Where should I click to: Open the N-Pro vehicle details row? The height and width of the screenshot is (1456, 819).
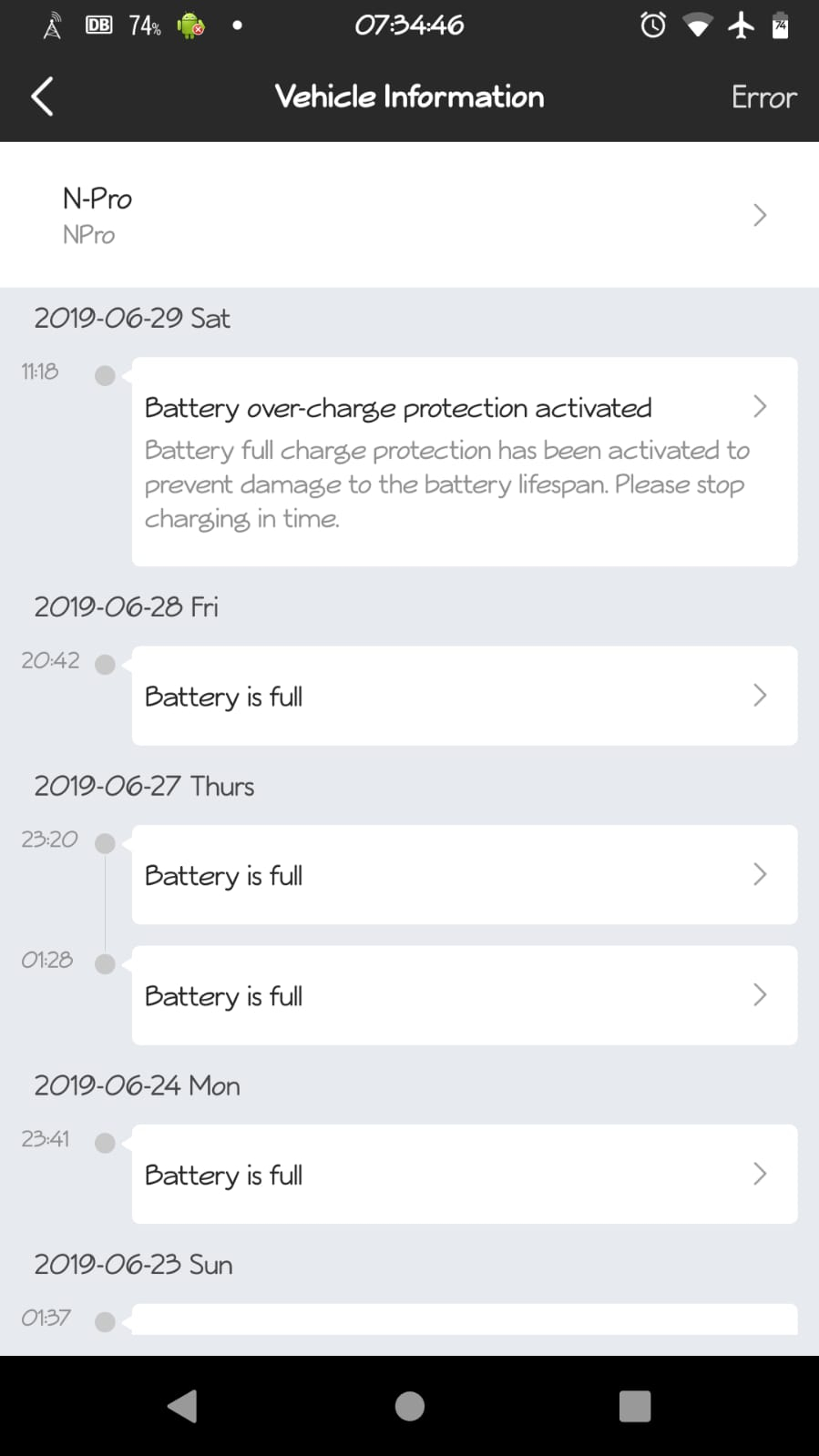pos(410,215)
